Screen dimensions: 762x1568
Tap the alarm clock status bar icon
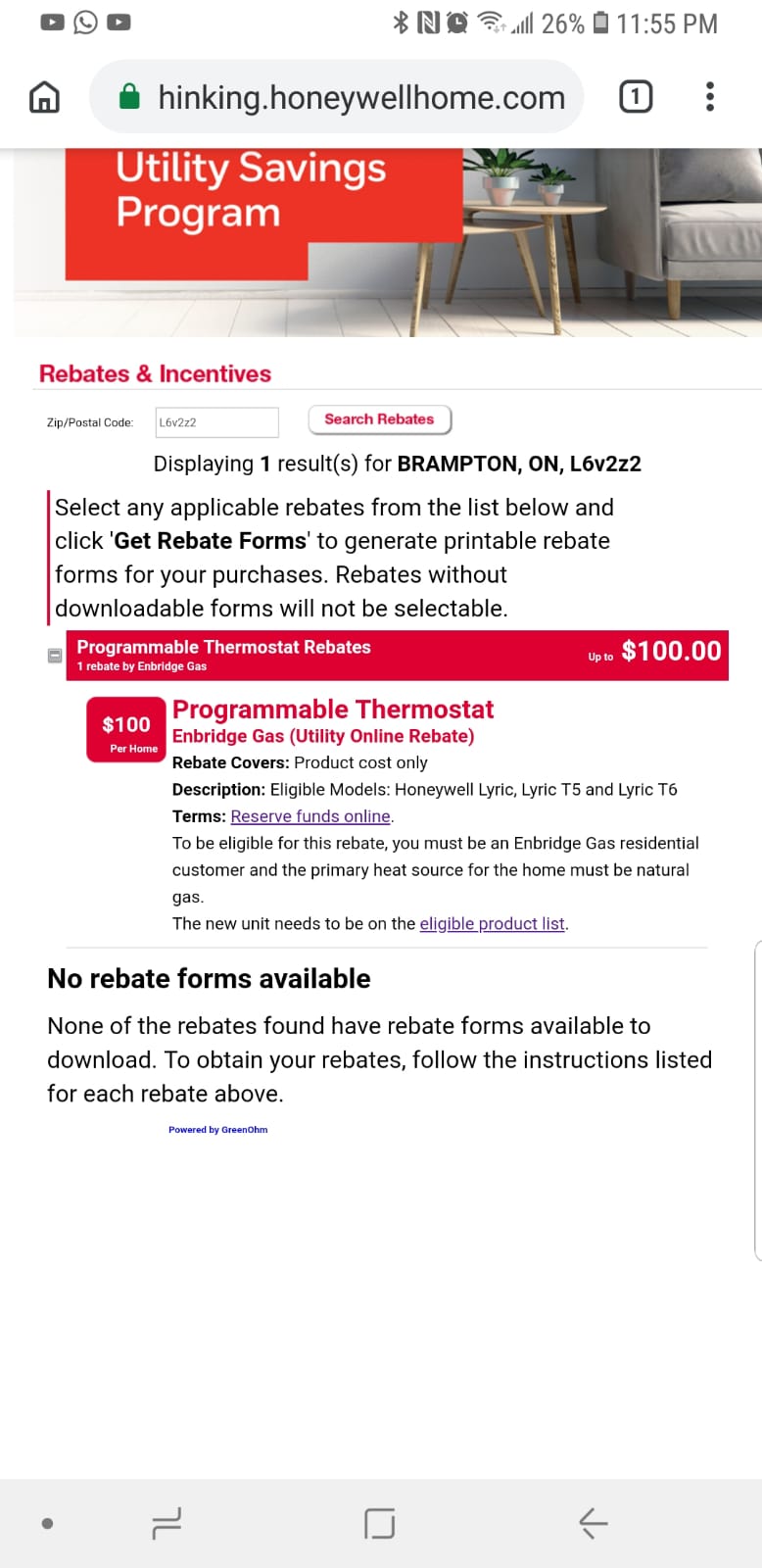click(455, 22)
